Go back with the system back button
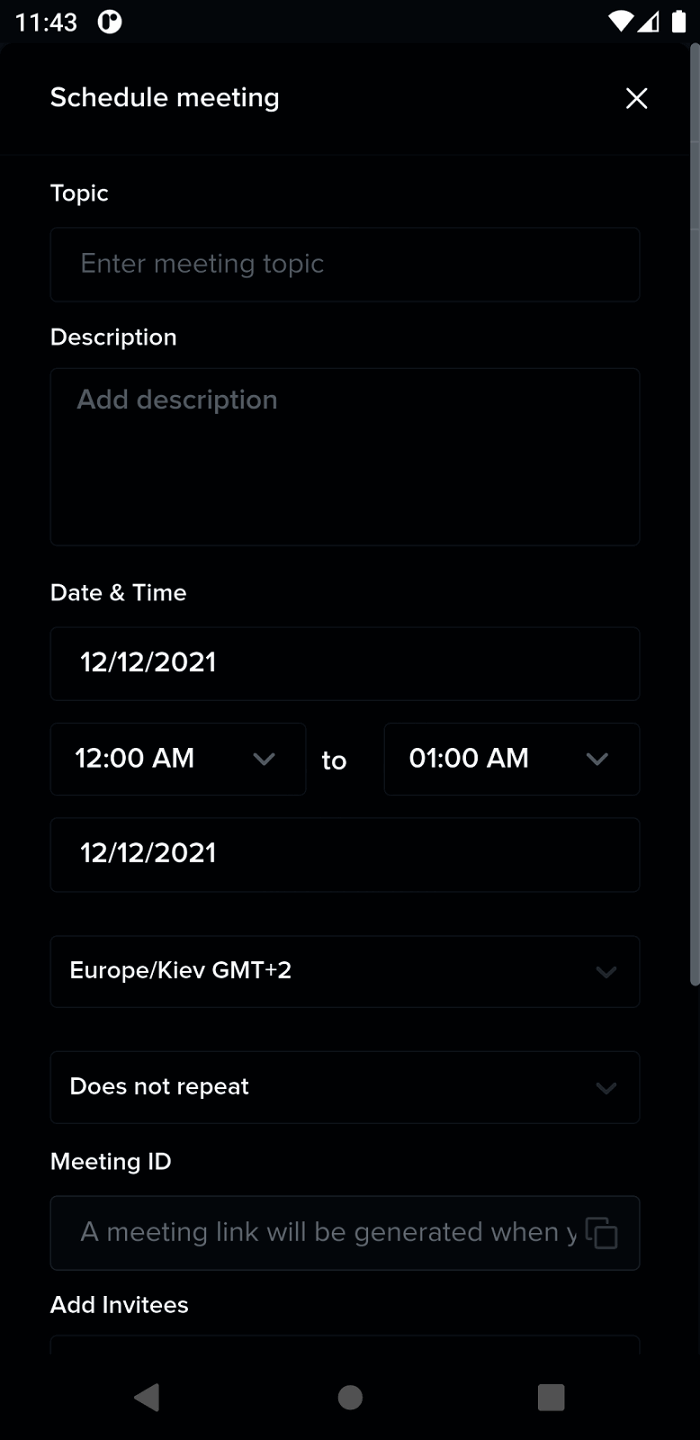Image resolution: width=700 pixels, height=1440 pixels. pos(147,1397)
